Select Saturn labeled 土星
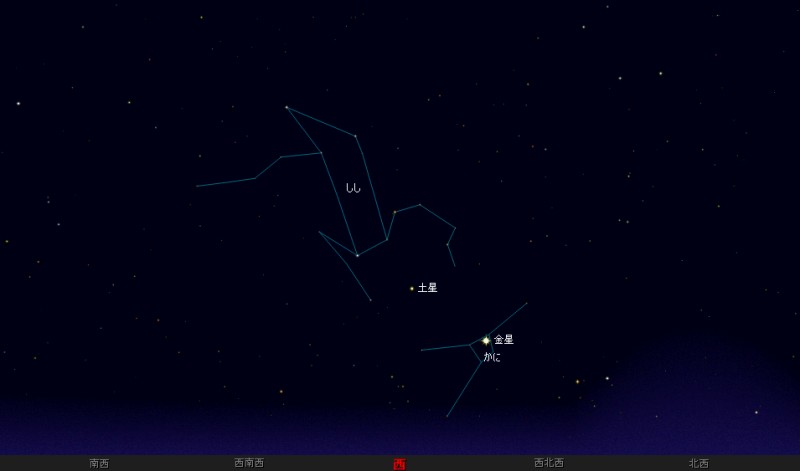 [x=412, y=289]
